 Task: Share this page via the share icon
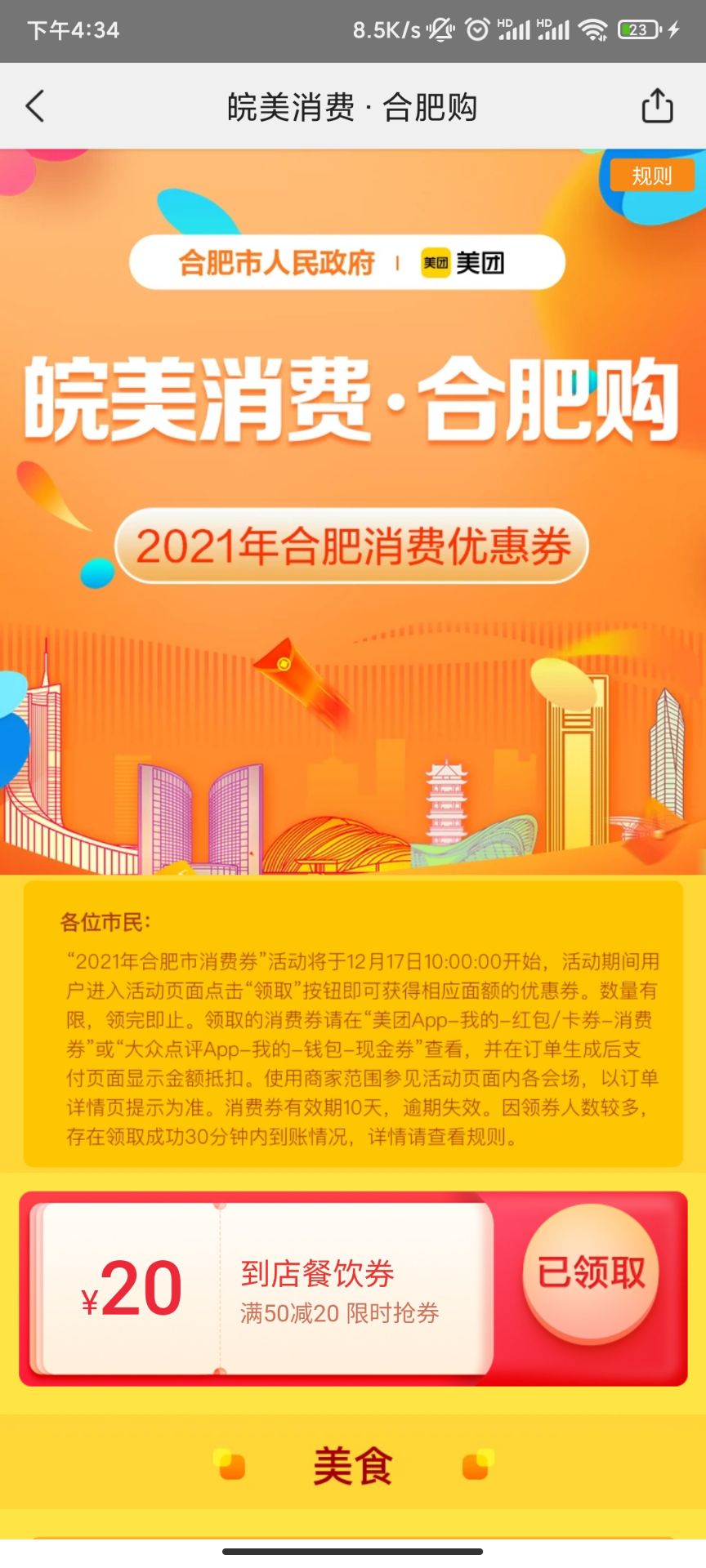point(657,106)
